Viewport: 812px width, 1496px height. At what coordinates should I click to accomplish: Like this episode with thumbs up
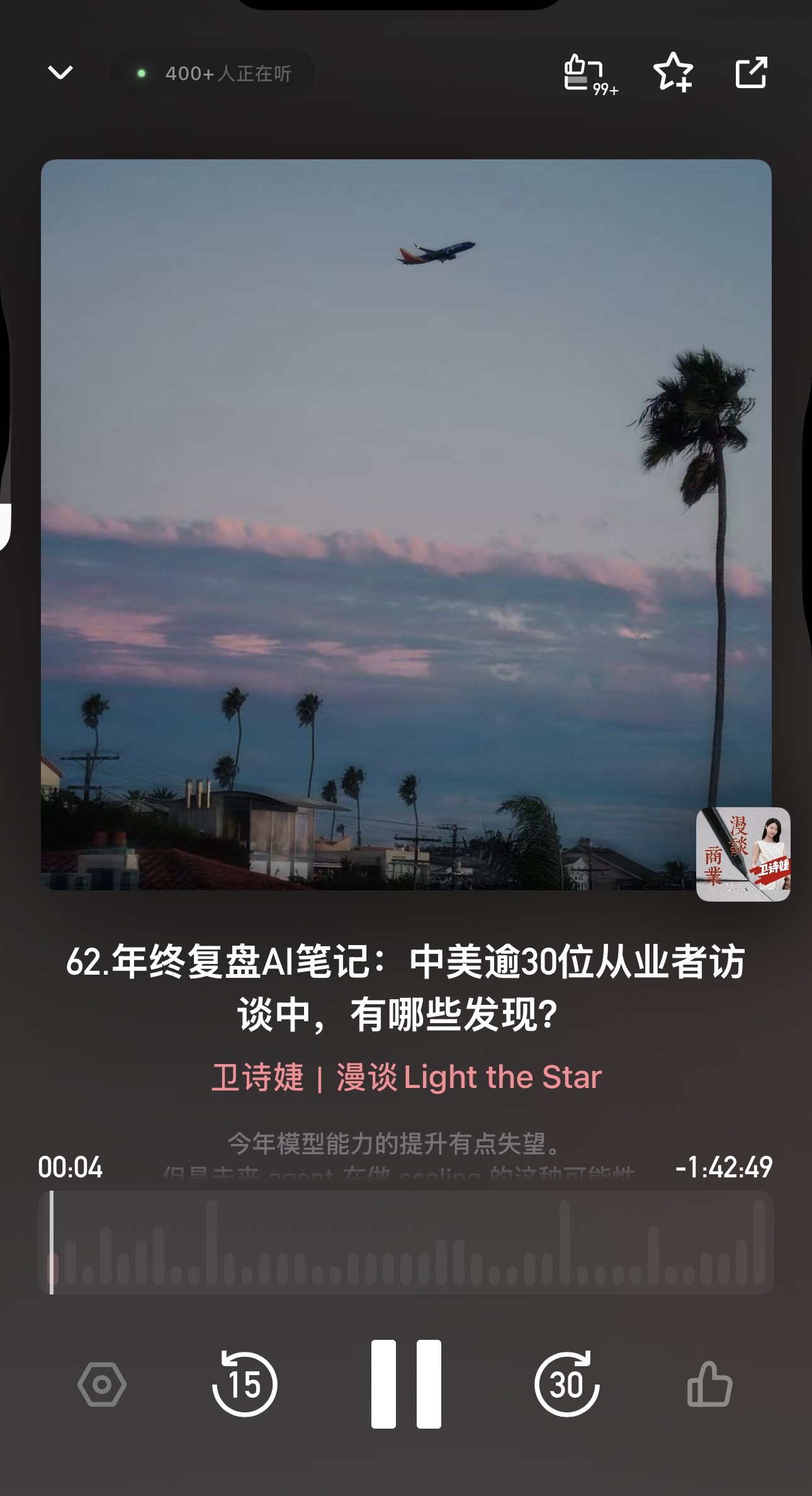click(x=709, y=1385)
